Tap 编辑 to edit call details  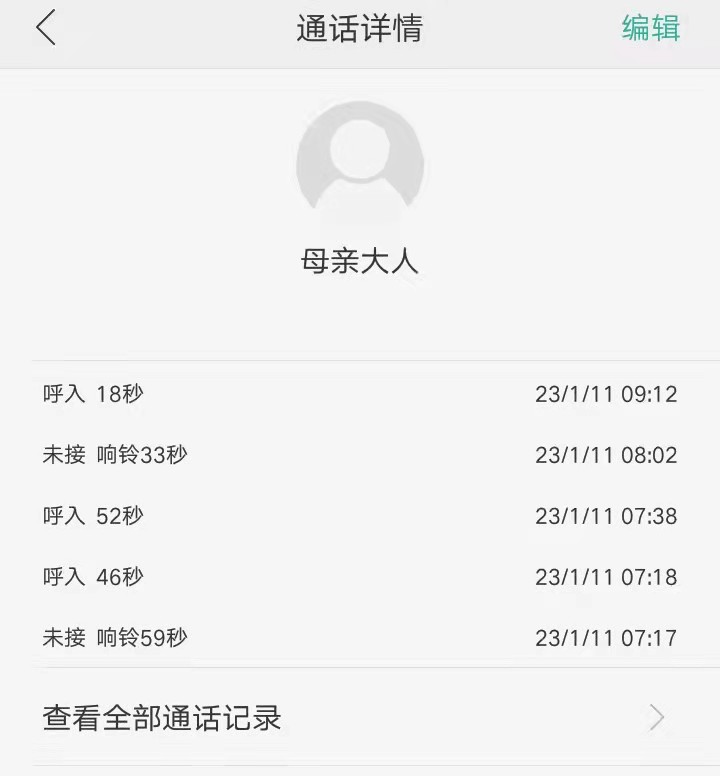pos(650,28)
